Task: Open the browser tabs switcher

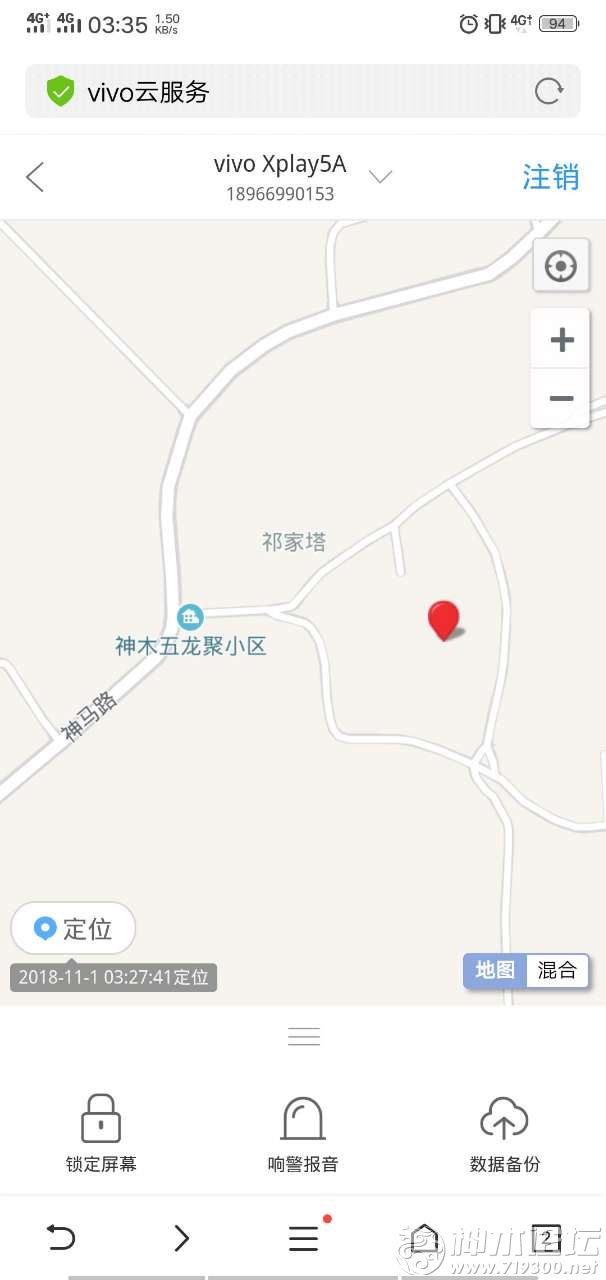Action: (x=546, y=1236)
